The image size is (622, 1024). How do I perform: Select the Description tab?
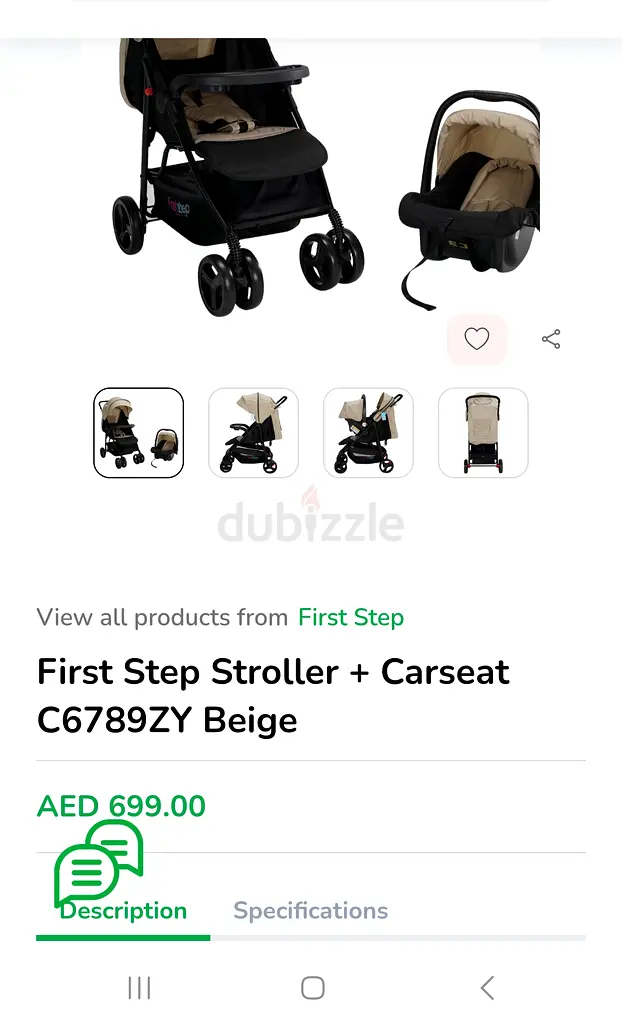pyautogui.click(x=123, y=912)
